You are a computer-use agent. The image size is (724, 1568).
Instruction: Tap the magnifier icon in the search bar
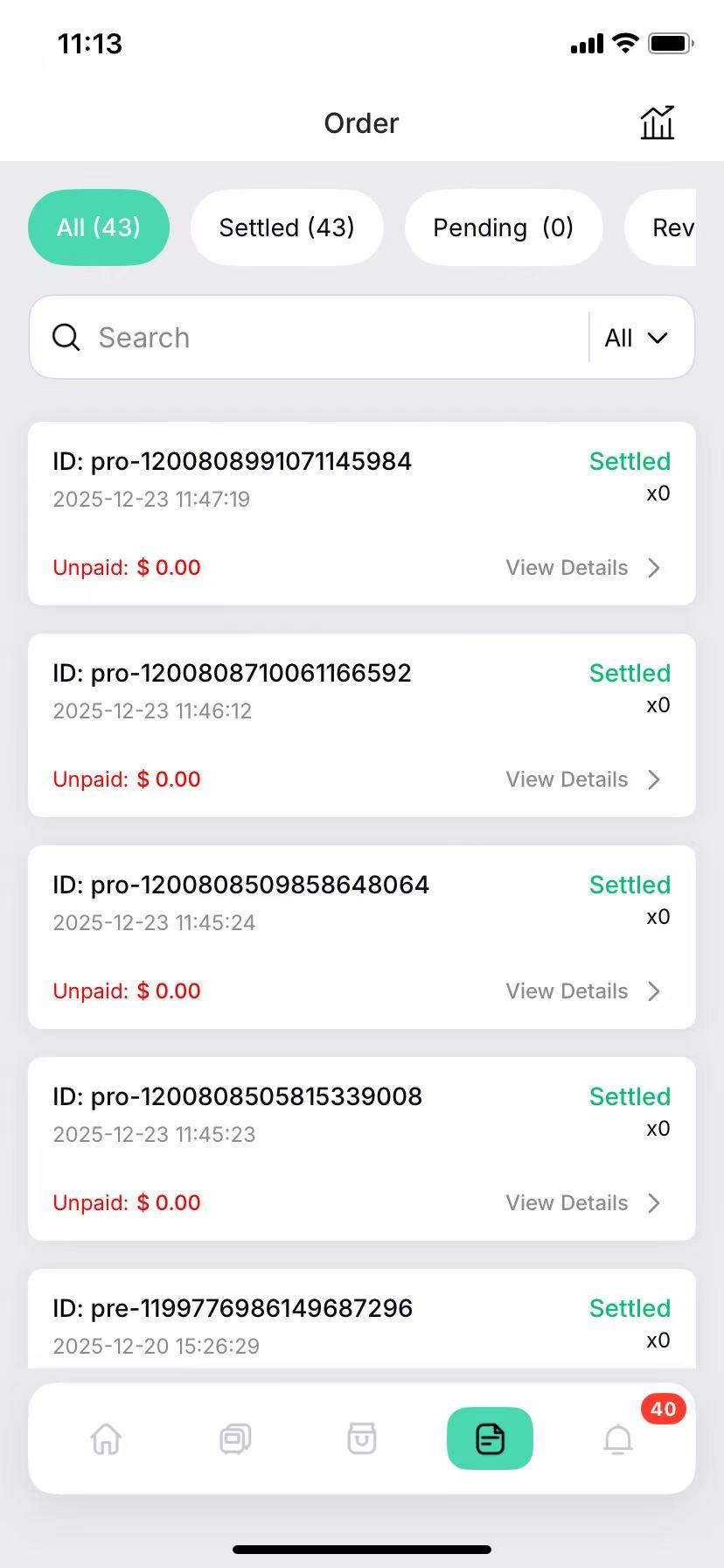tap(66, 337)
